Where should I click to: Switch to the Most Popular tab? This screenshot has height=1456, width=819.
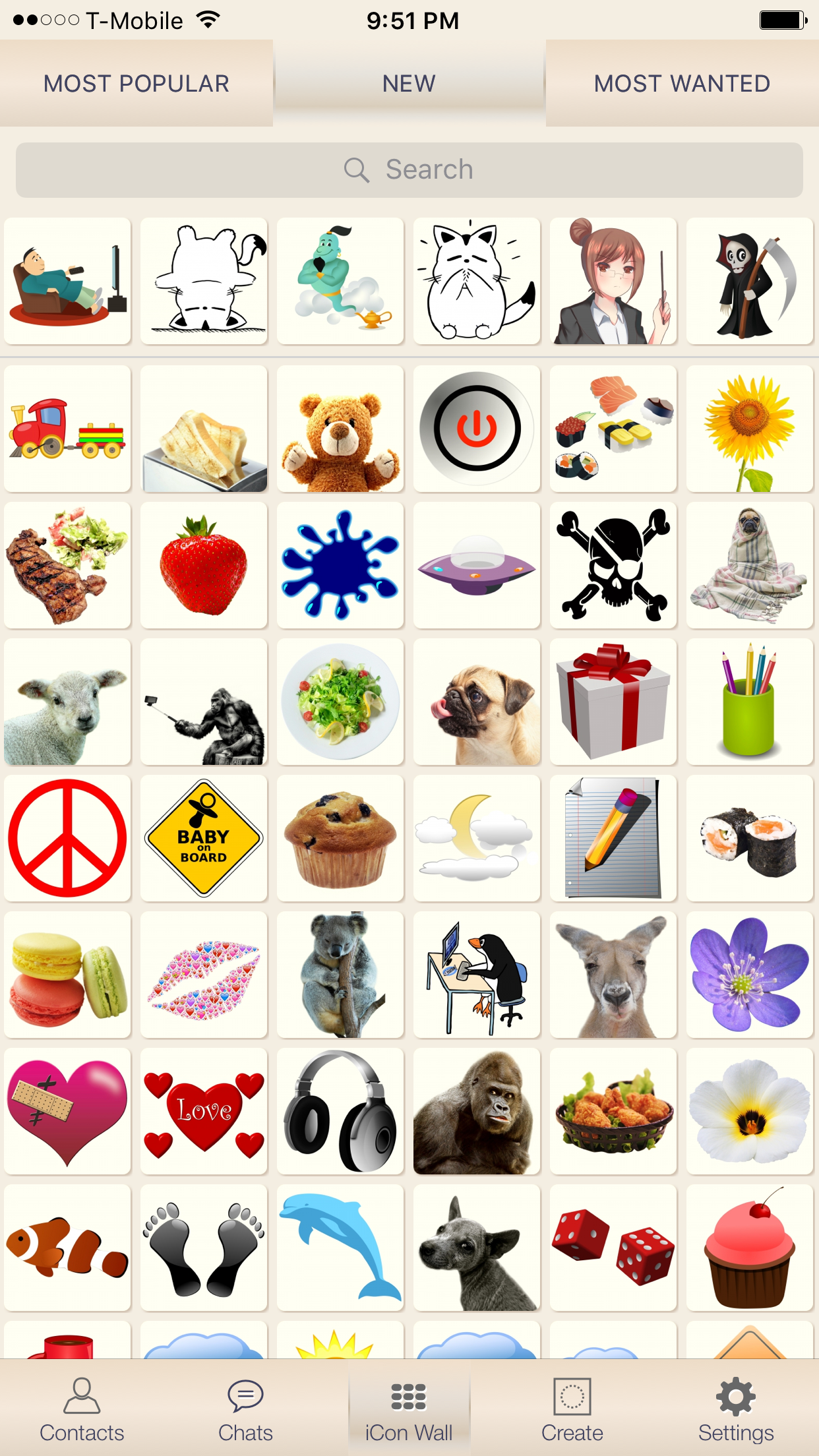136,84
